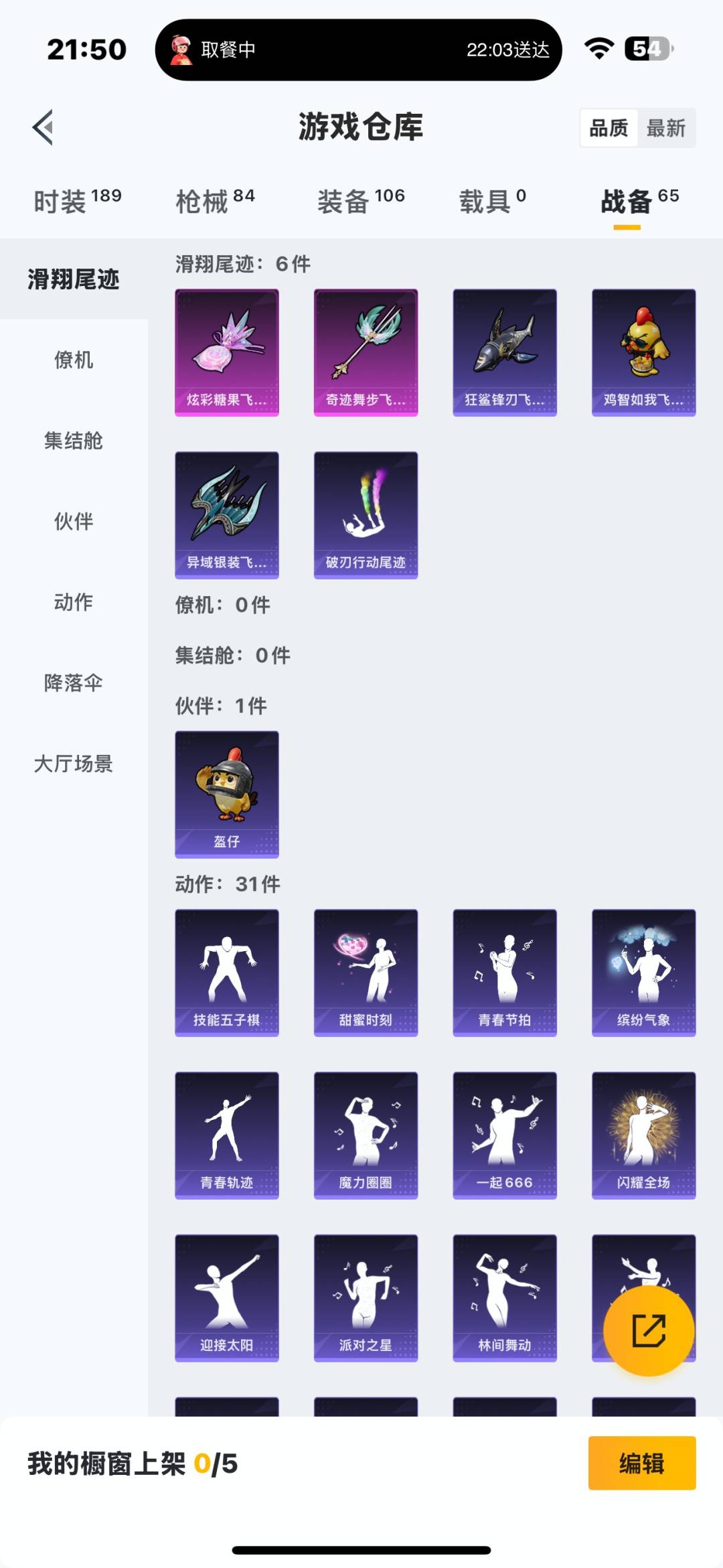View the 异域银装 glider trail item
This screenshot has width=723, height=1568.
click(x=226, y=514)
